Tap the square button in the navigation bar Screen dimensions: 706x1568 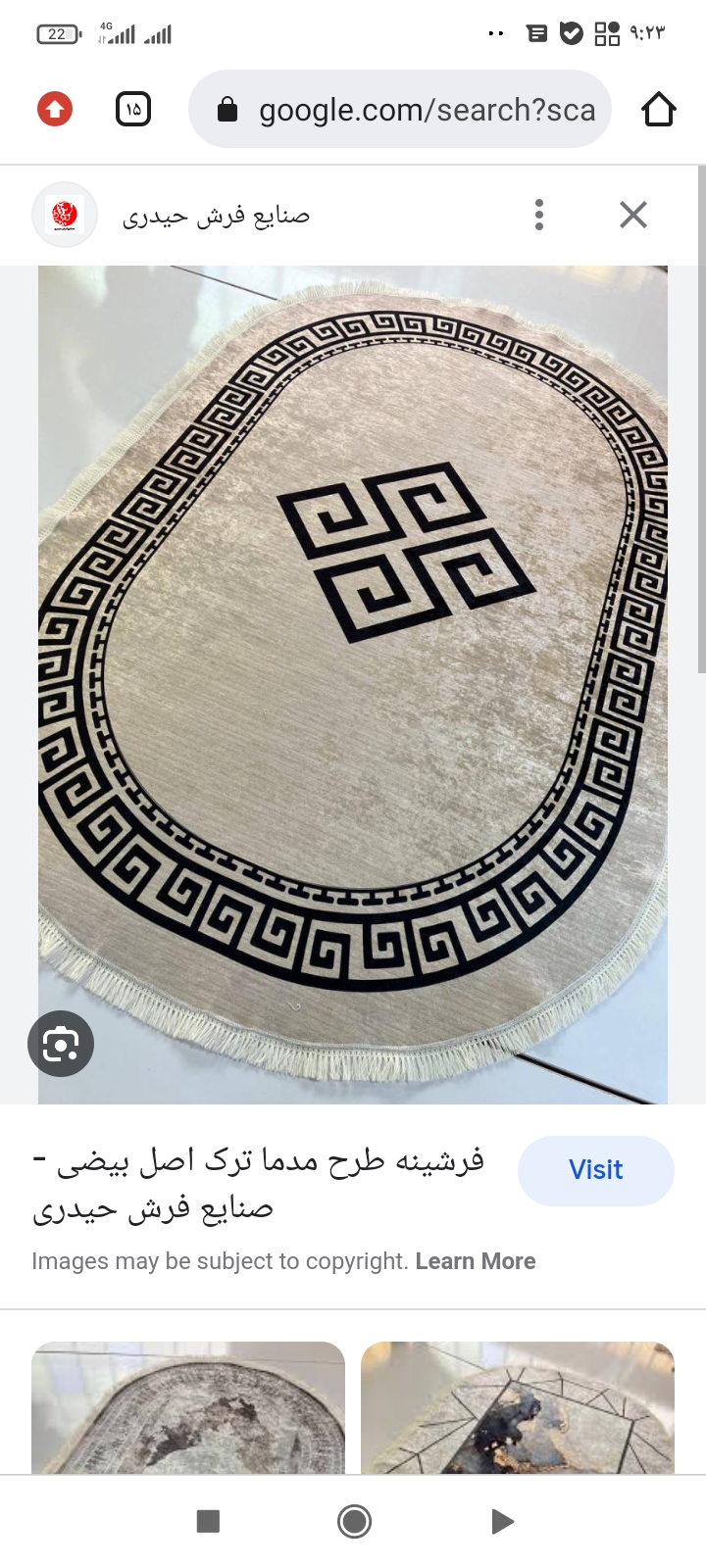click(208, 1521)
